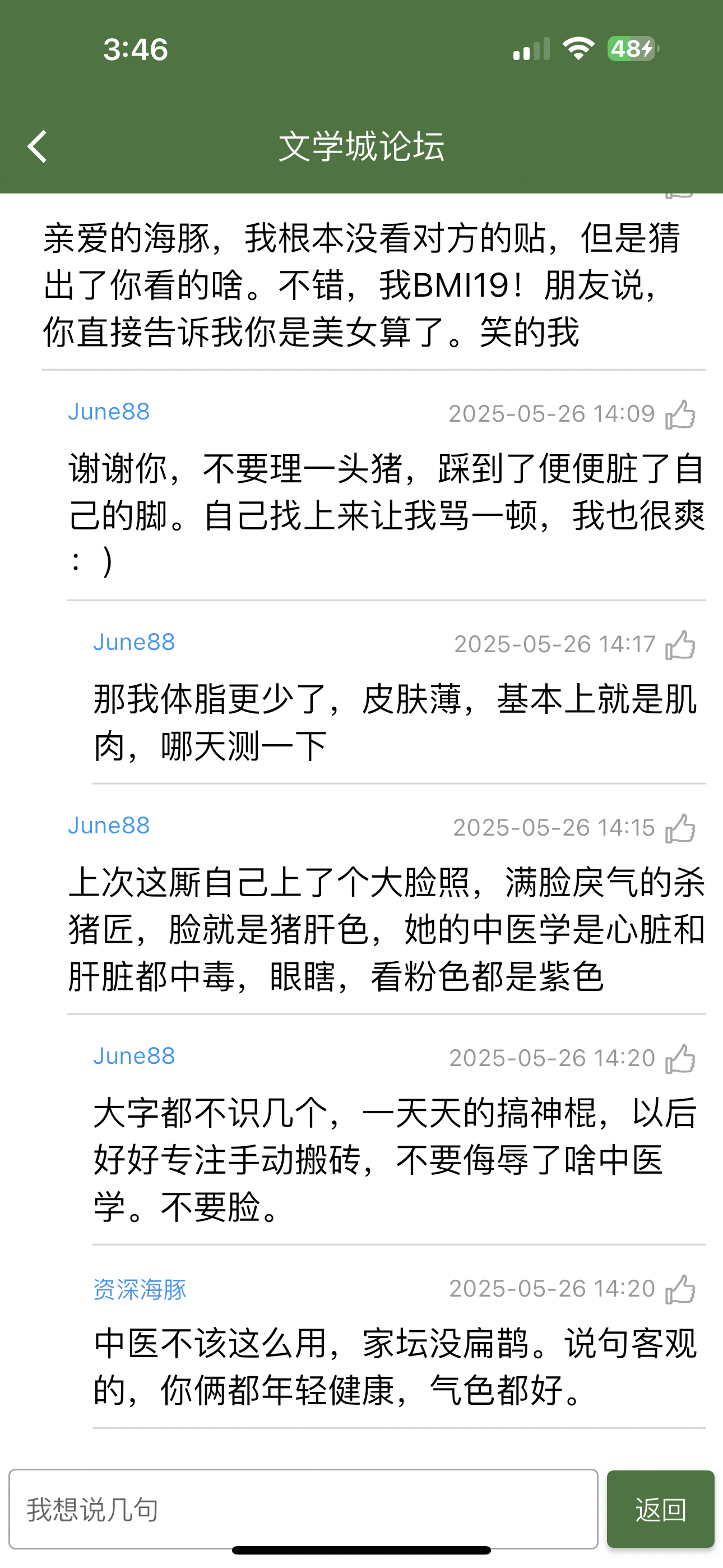
Task: Like June88's comment posted at 14:15
Action: pos(680,828)
